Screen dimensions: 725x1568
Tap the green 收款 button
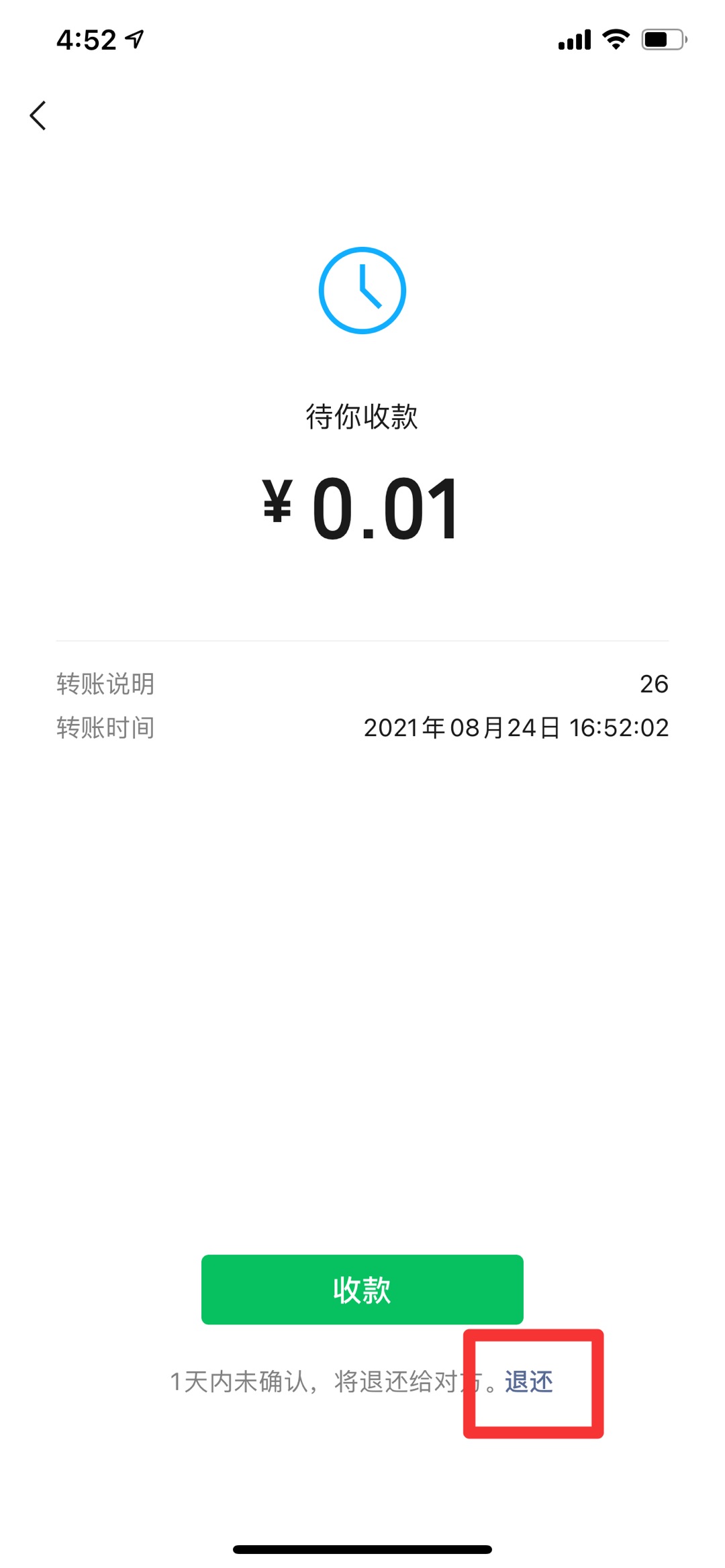pos(362,1289)
